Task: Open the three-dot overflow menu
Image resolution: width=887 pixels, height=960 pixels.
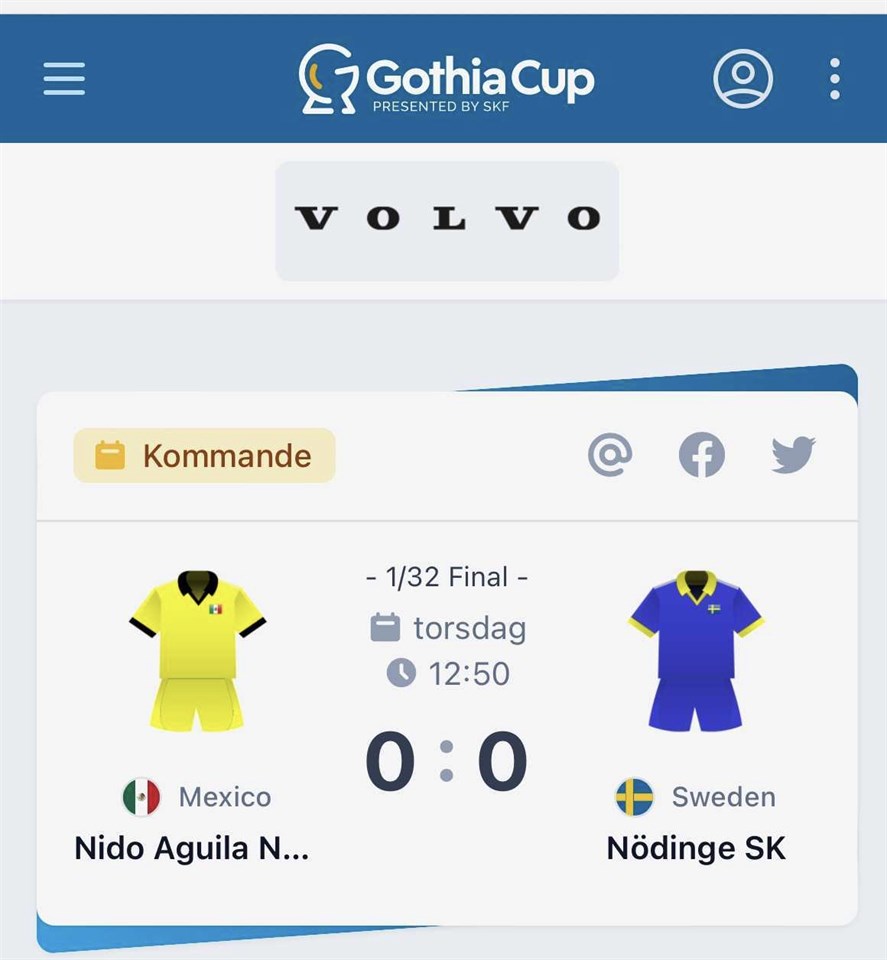Action: pyautogui.click(x=834, y=78)
